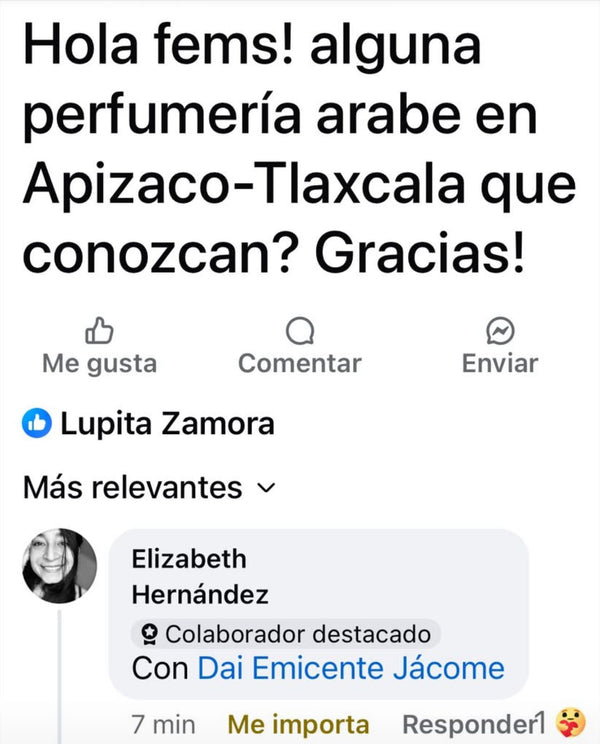Screen dimensions: 600x744
Task: Tap Comentar to write a comment
Action: pyautogui.click(x=299, y=346)
